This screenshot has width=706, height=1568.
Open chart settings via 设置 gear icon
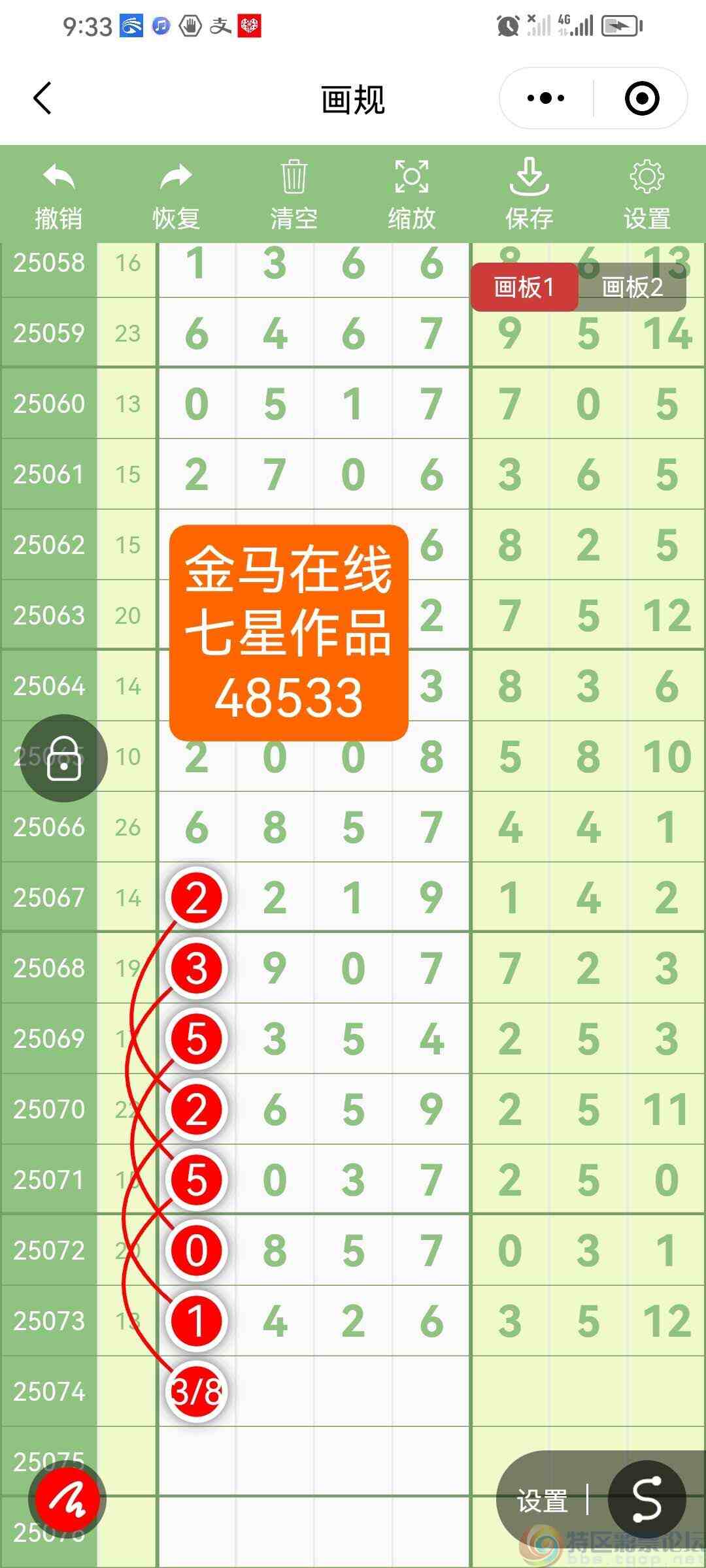[x=646, y=193]
